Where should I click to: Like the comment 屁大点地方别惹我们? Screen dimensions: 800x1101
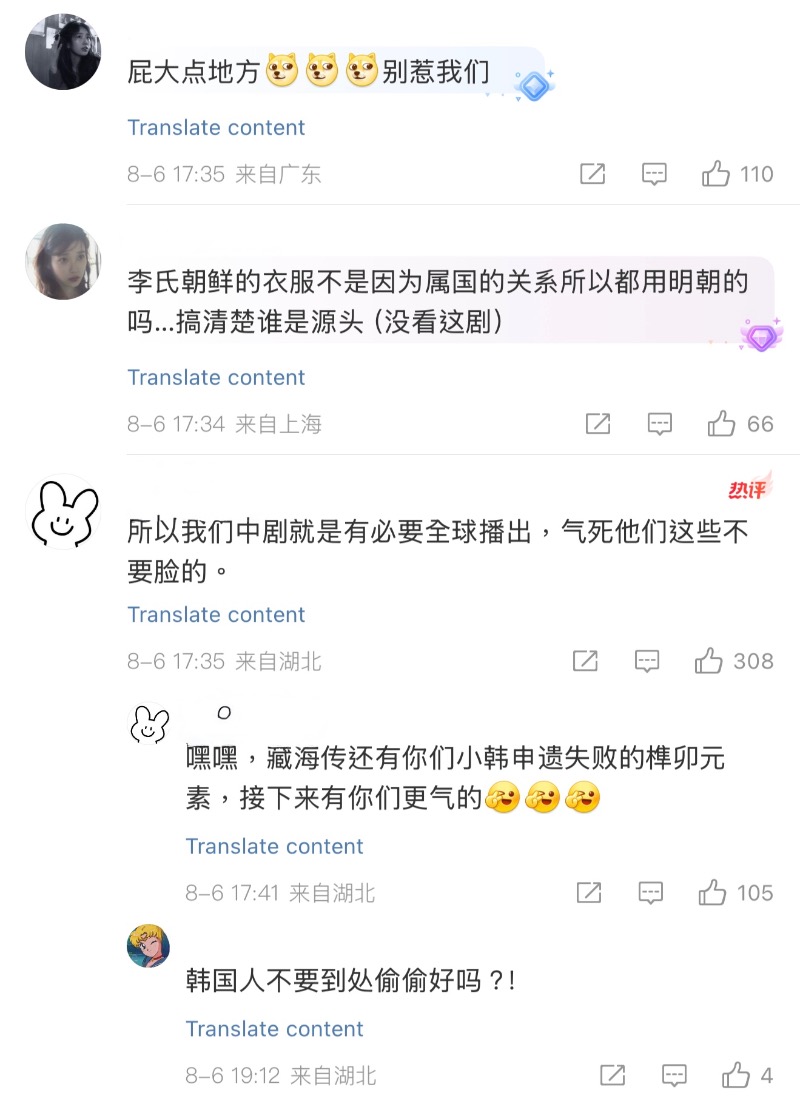(x=716, y=174)
